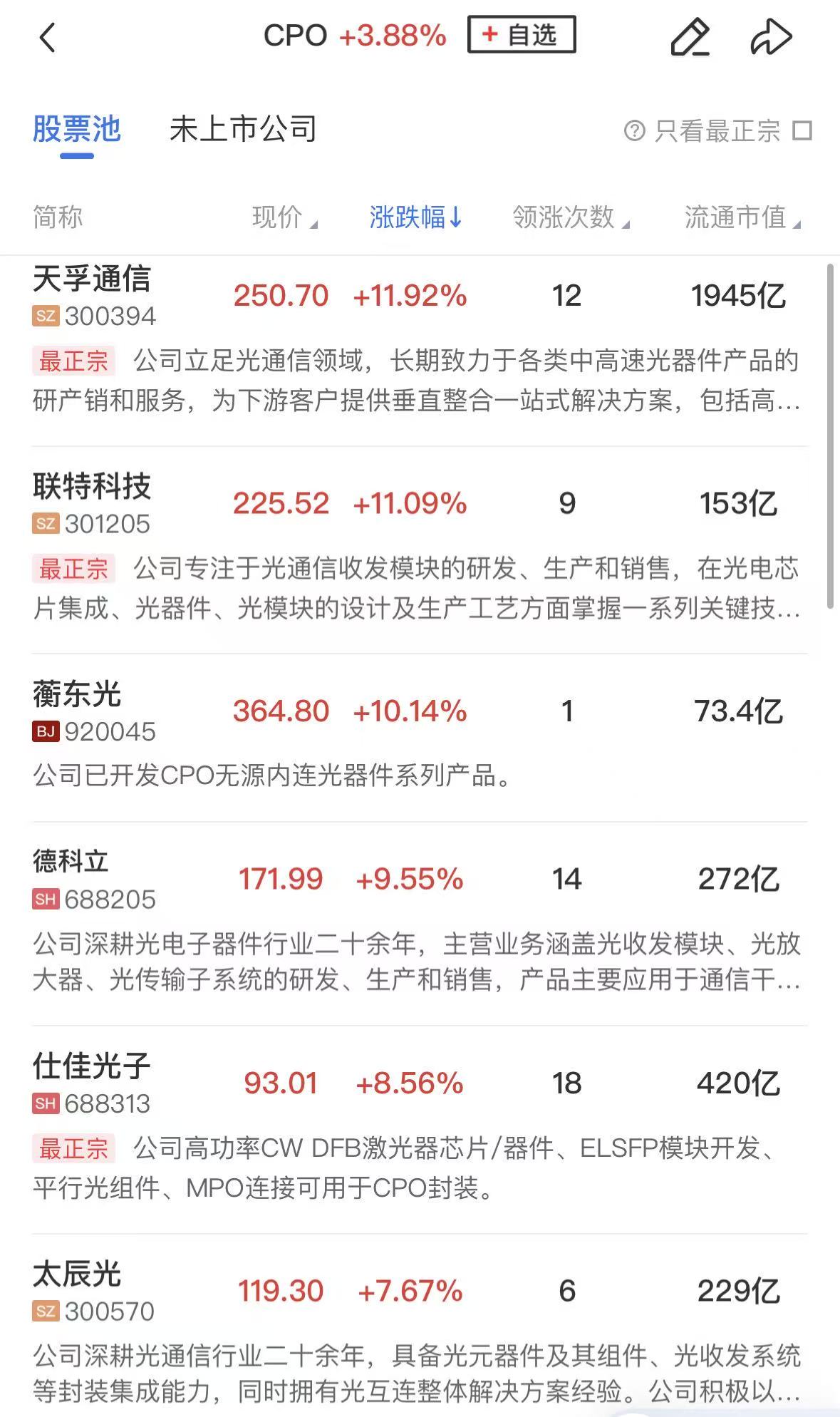Viewport: 840px width, 1417px height.
Task: Add CPO to 自选 watchlist
Action: [x=521, y=35]
